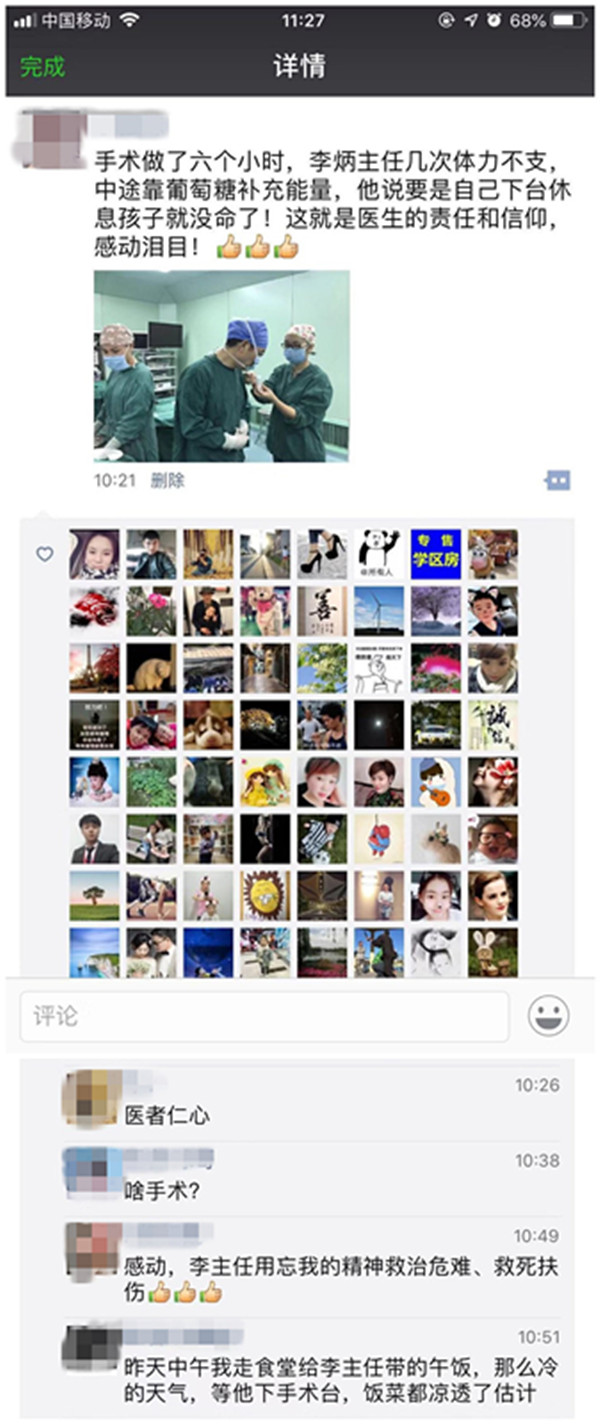600x1424 pixels.
Task: Open the wind turbine avatar in the likes
Action: coord(379,611)
